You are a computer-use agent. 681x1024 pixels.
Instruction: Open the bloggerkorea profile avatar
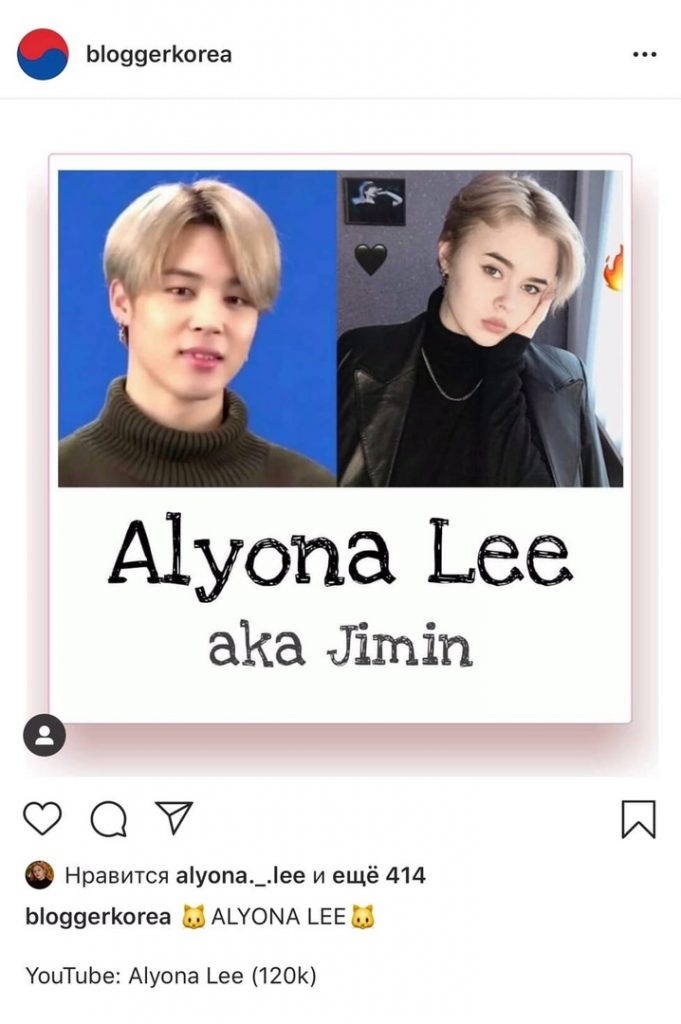point(43,54)
